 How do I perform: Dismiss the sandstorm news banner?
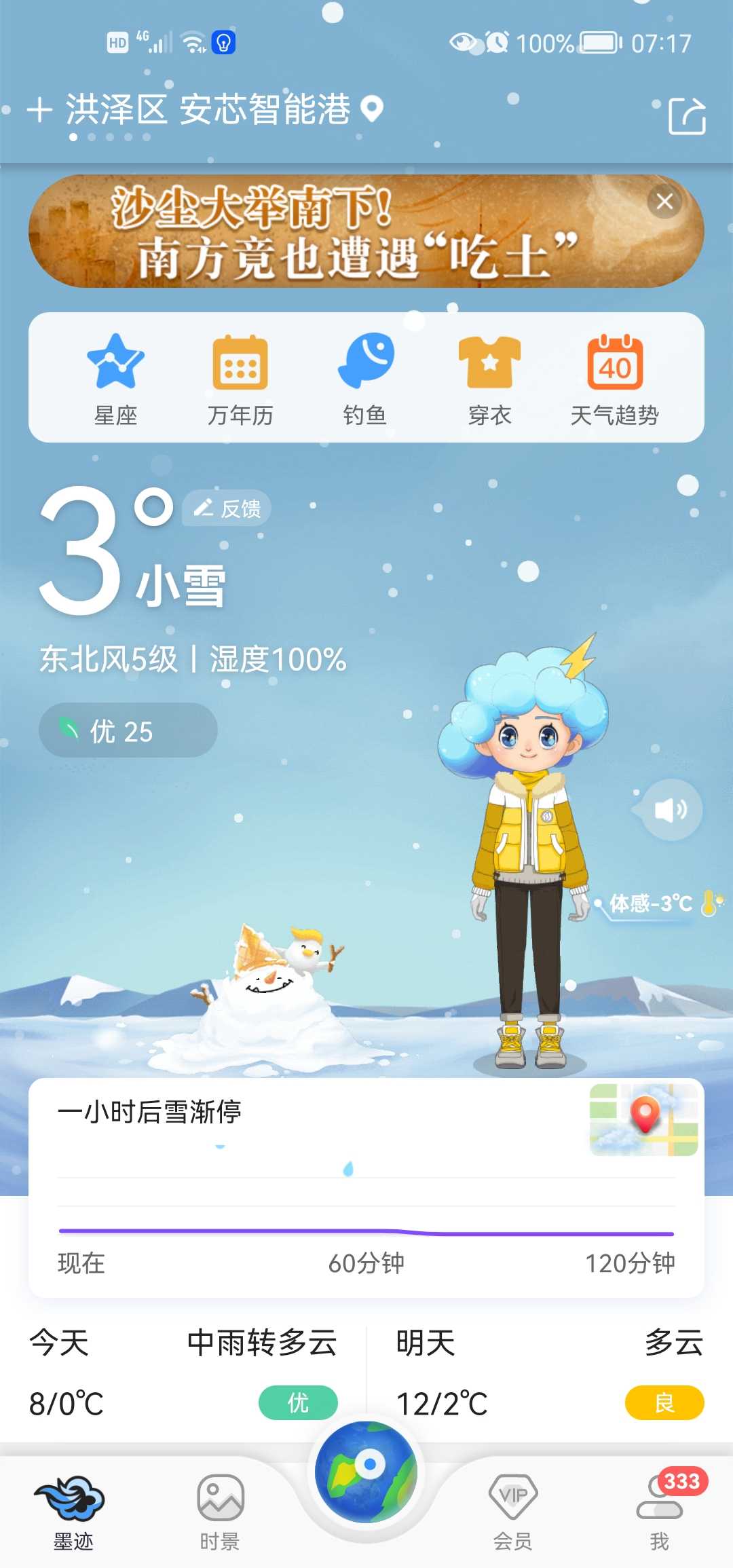pos(664,201)
